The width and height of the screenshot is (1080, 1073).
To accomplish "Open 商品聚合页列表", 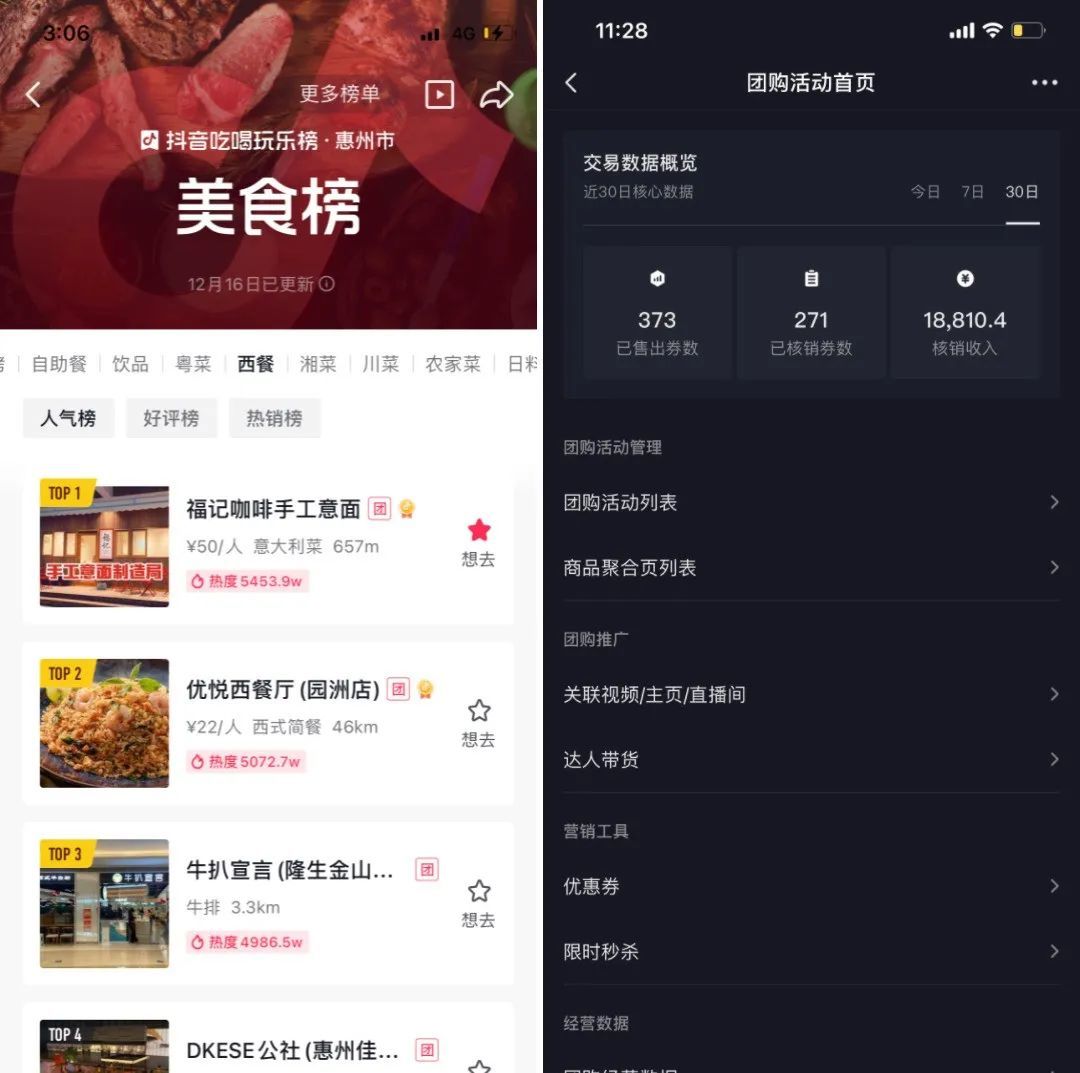I will tap(810, 567).
